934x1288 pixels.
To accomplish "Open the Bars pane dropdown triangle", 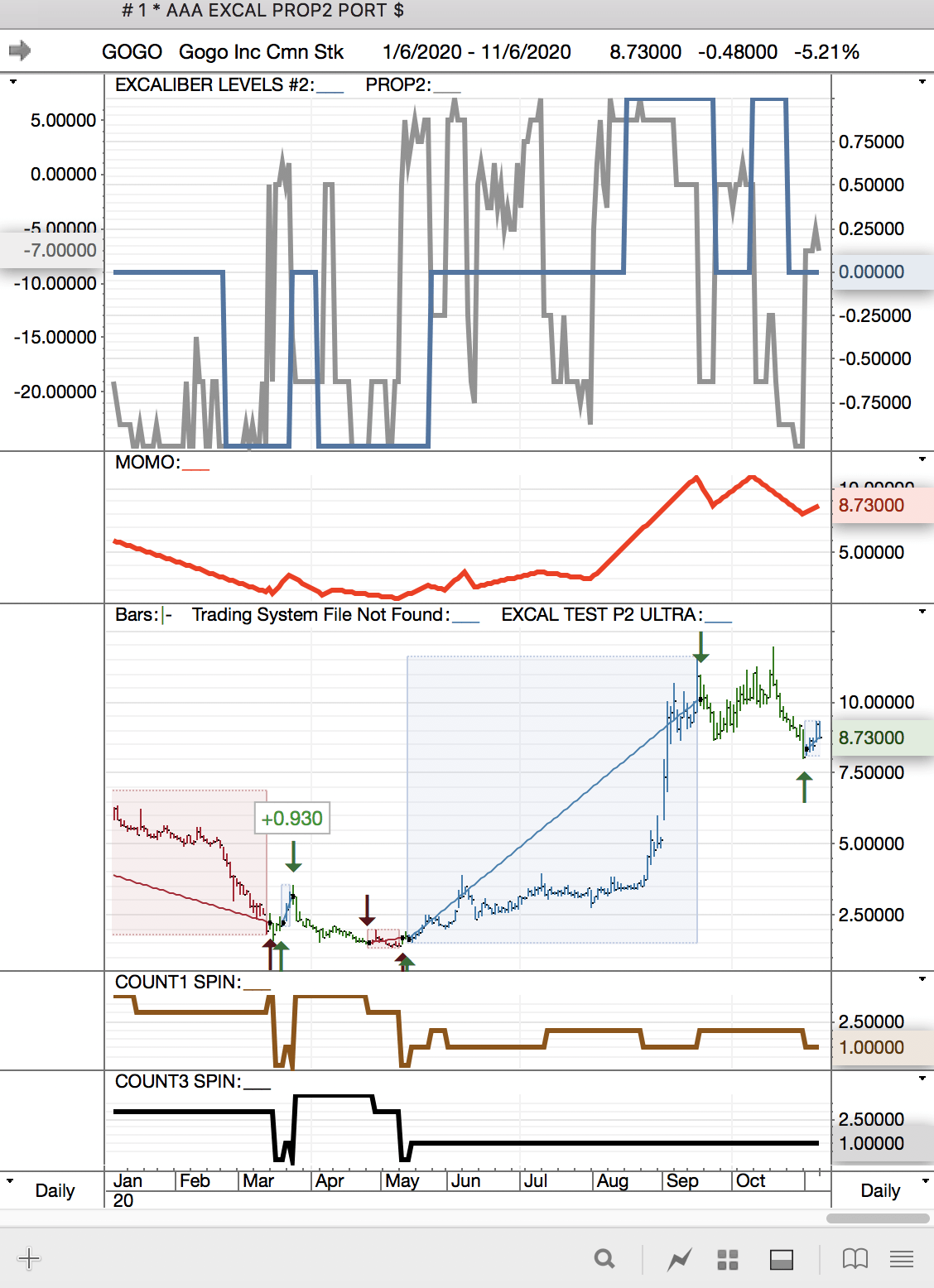I will [922, 612].
